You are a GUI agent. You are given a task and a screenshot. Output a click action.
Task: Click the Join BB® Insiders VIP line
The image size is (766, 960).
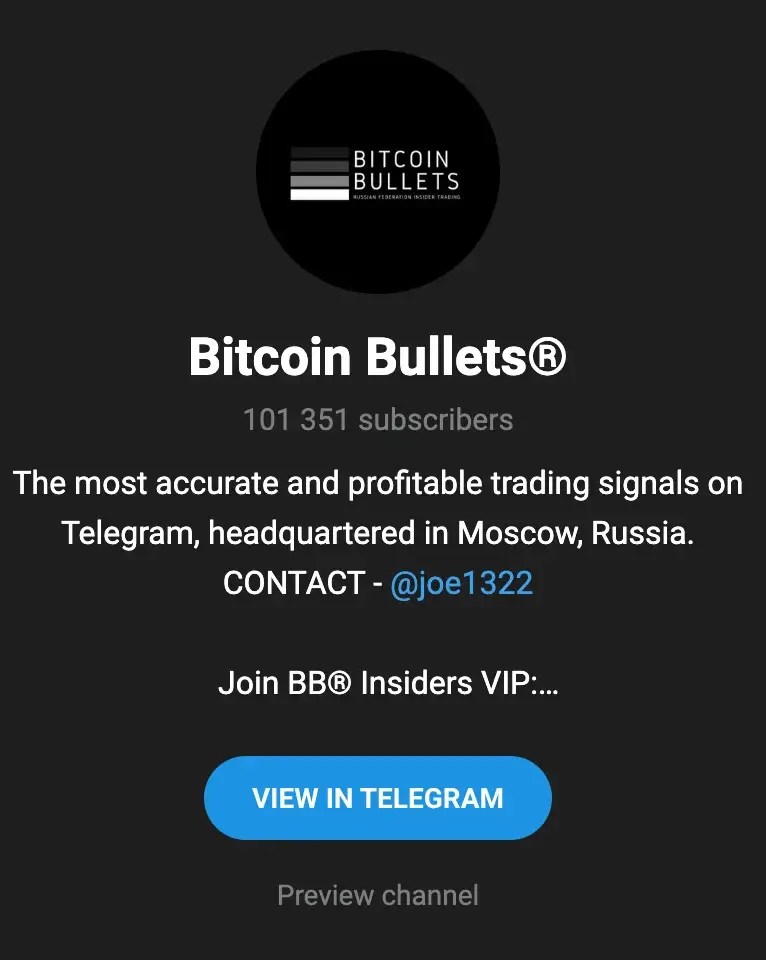tap(388, 683)
